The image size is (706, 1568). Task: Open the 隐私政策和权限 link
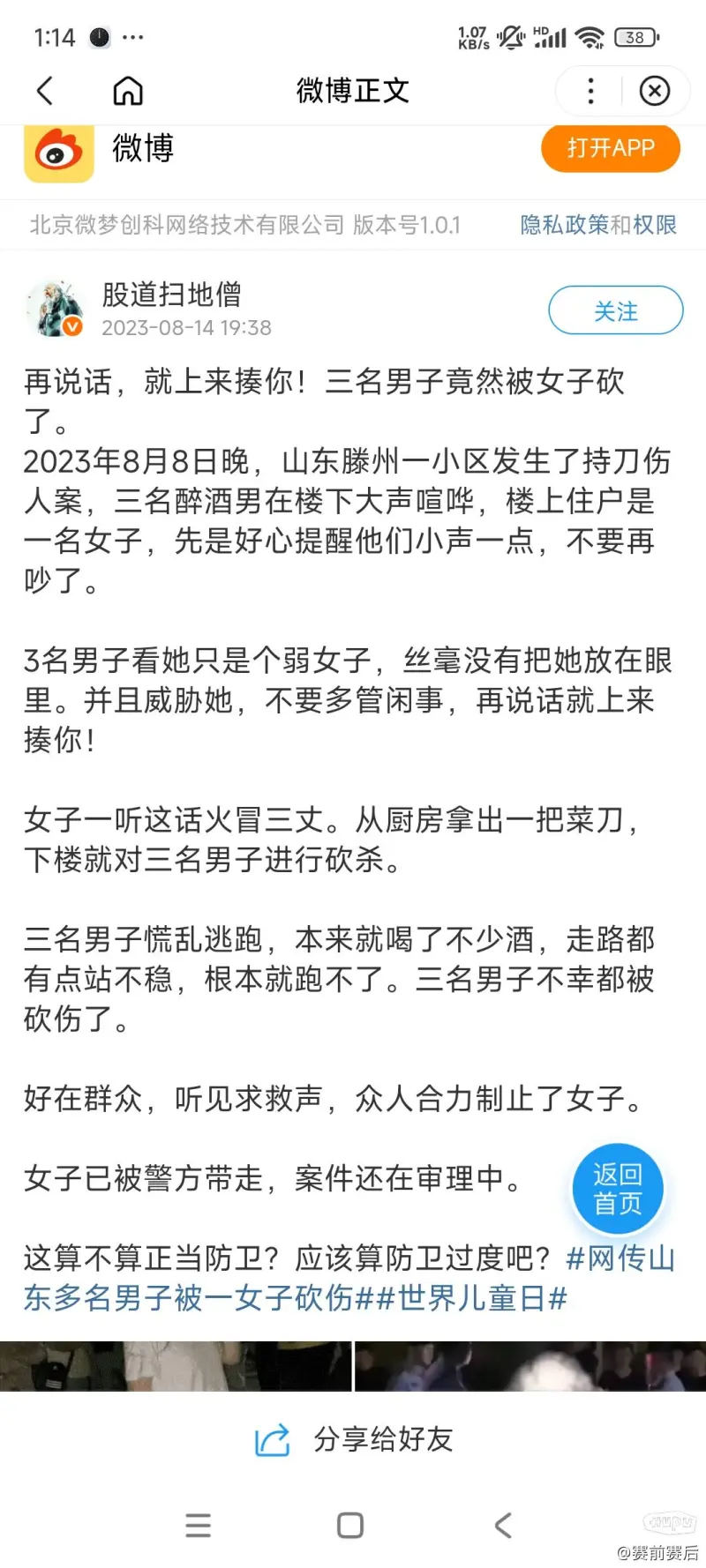coord(598,225)
